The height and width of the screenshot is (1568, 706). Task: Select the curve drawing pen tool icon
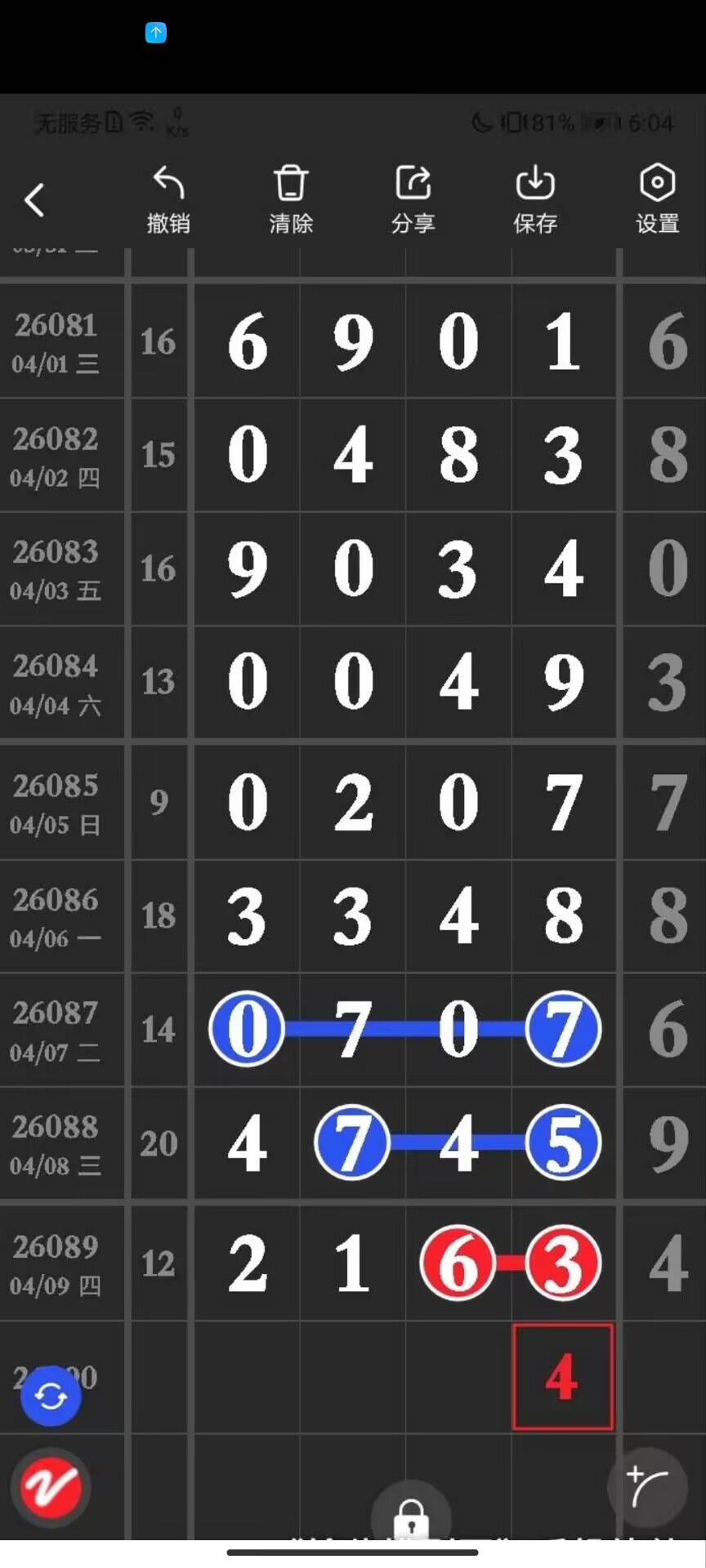[646, 1488]
